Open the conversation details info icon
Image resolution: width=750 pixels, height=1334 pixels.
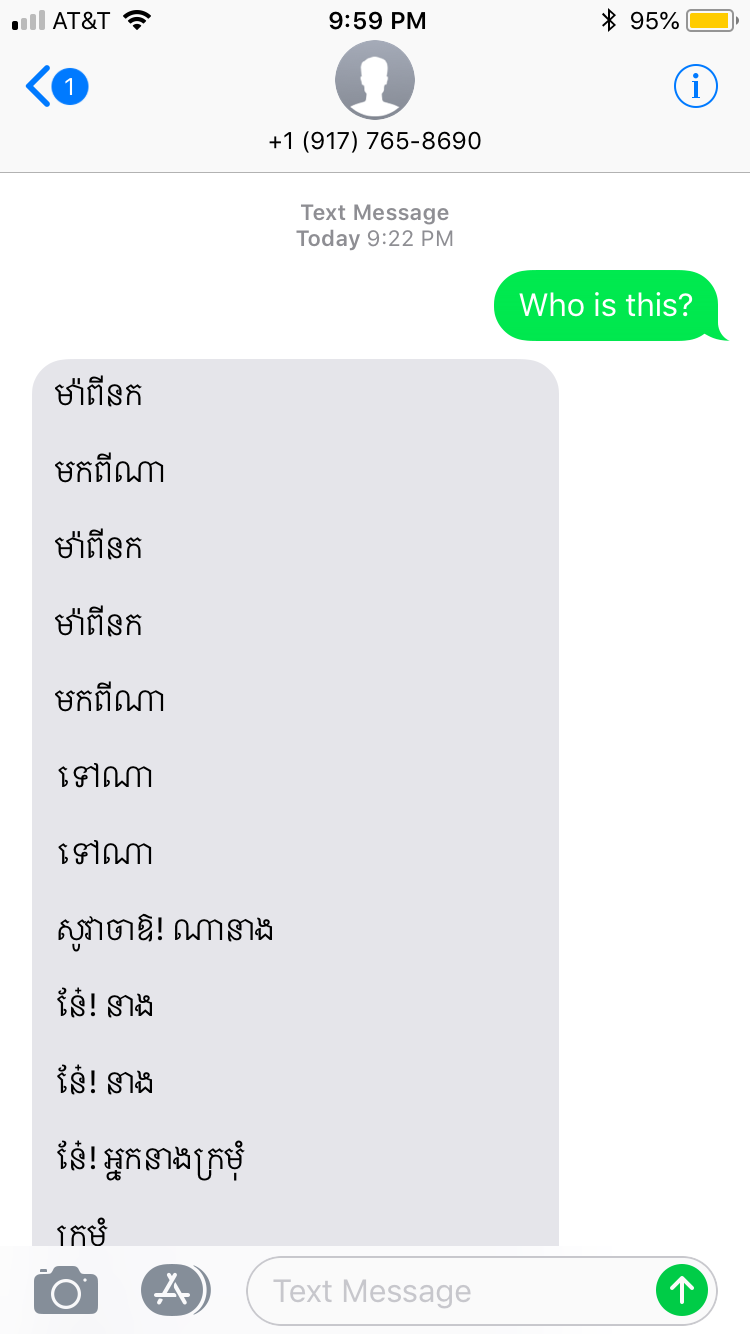(x=695, y=88)
